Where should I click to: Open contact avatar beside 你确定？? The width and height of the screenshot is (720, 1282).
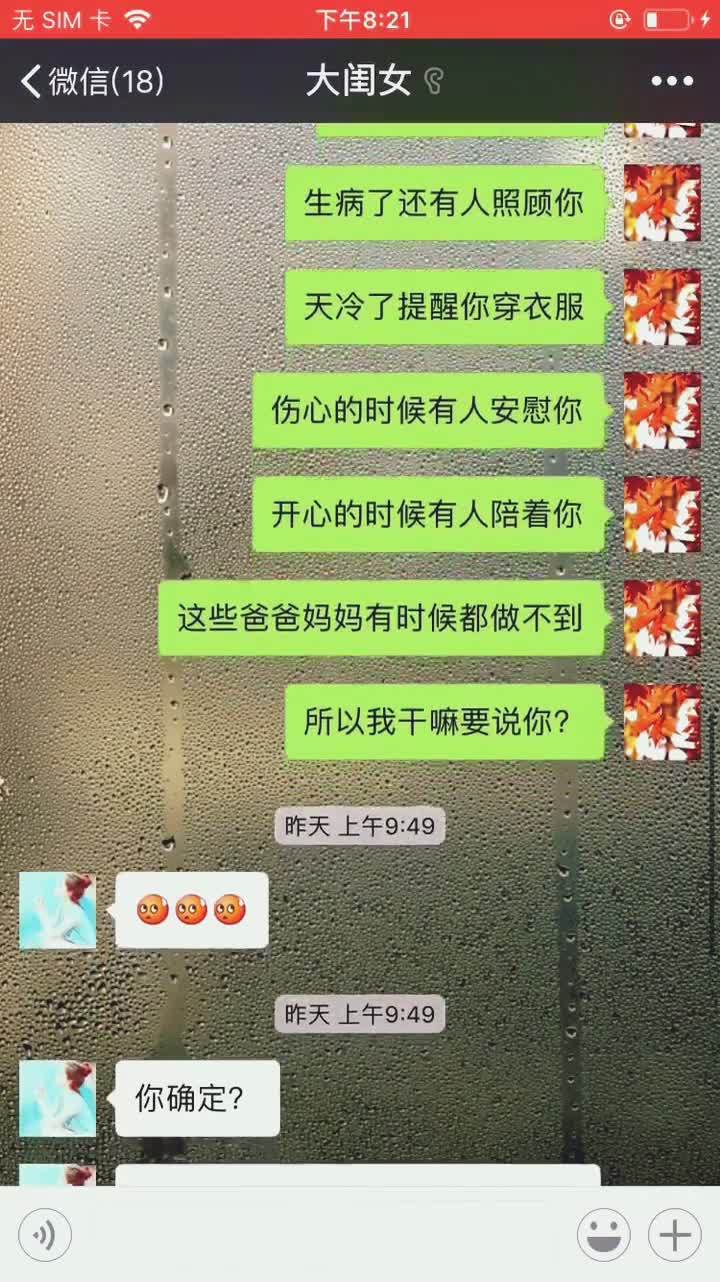tap(58, 1099)
